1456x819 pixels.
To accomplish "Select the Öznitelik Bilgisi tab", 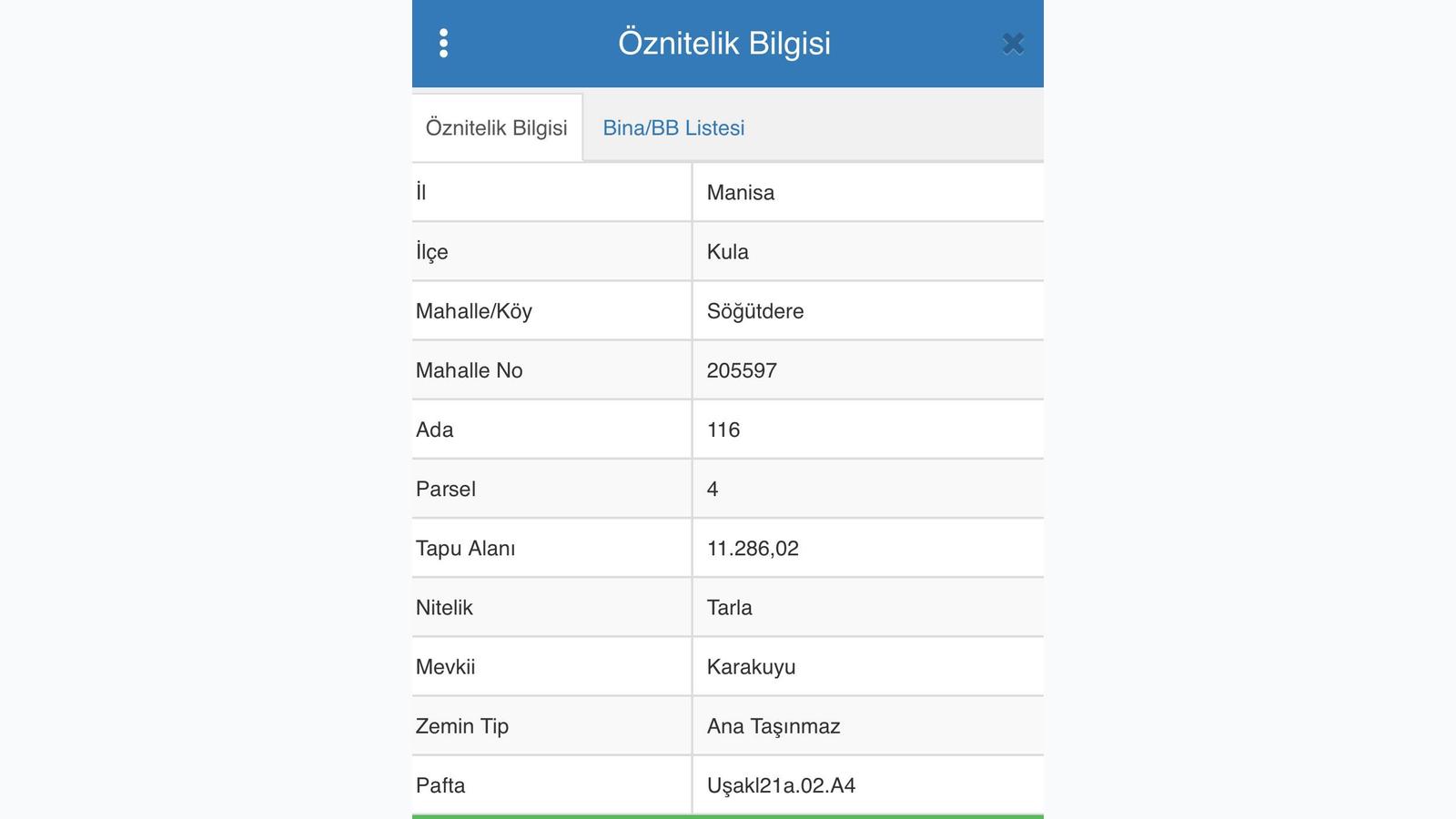I will tap(497, 128).
